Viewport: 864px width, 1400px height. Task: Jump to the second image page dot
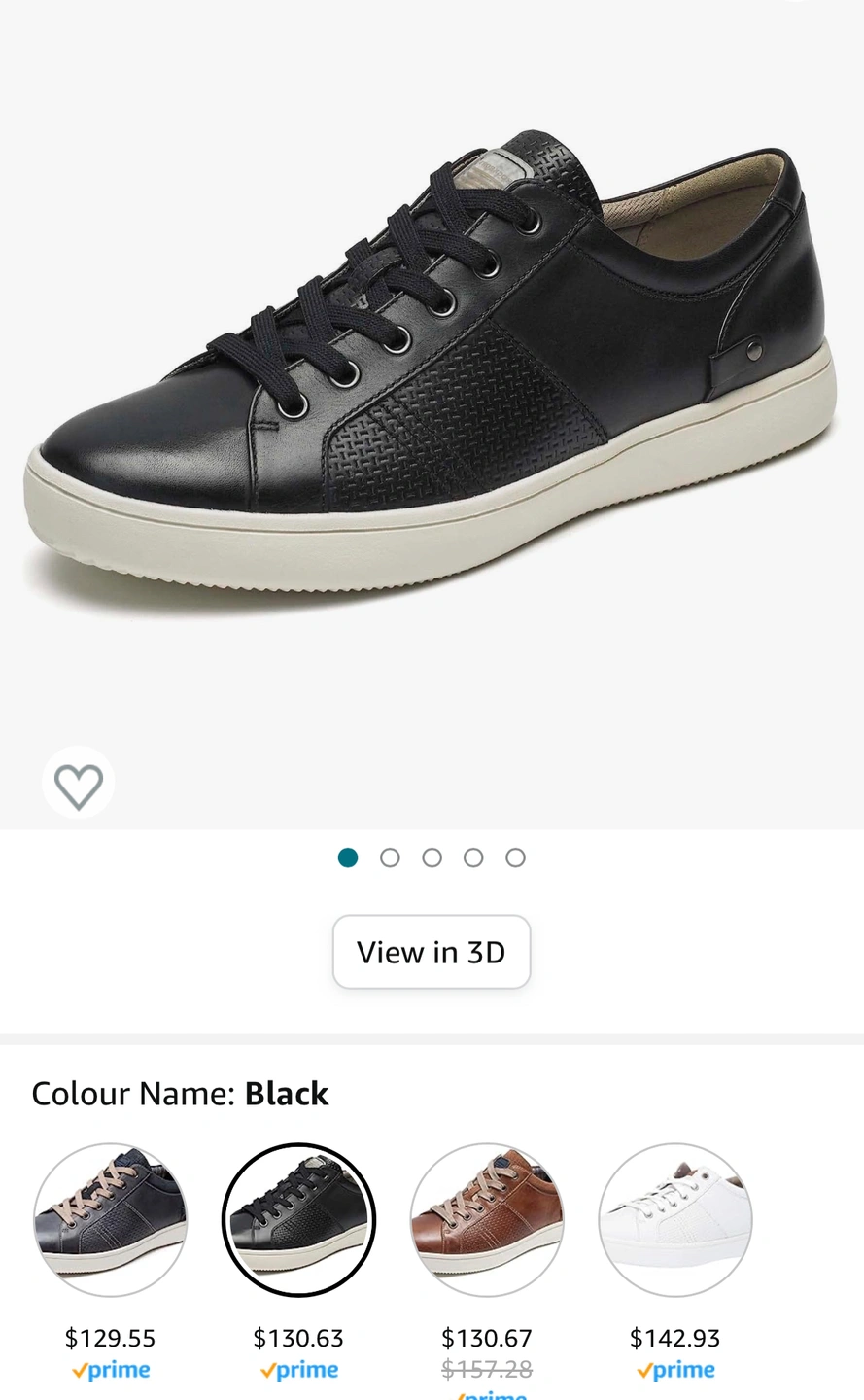point(390,857)
